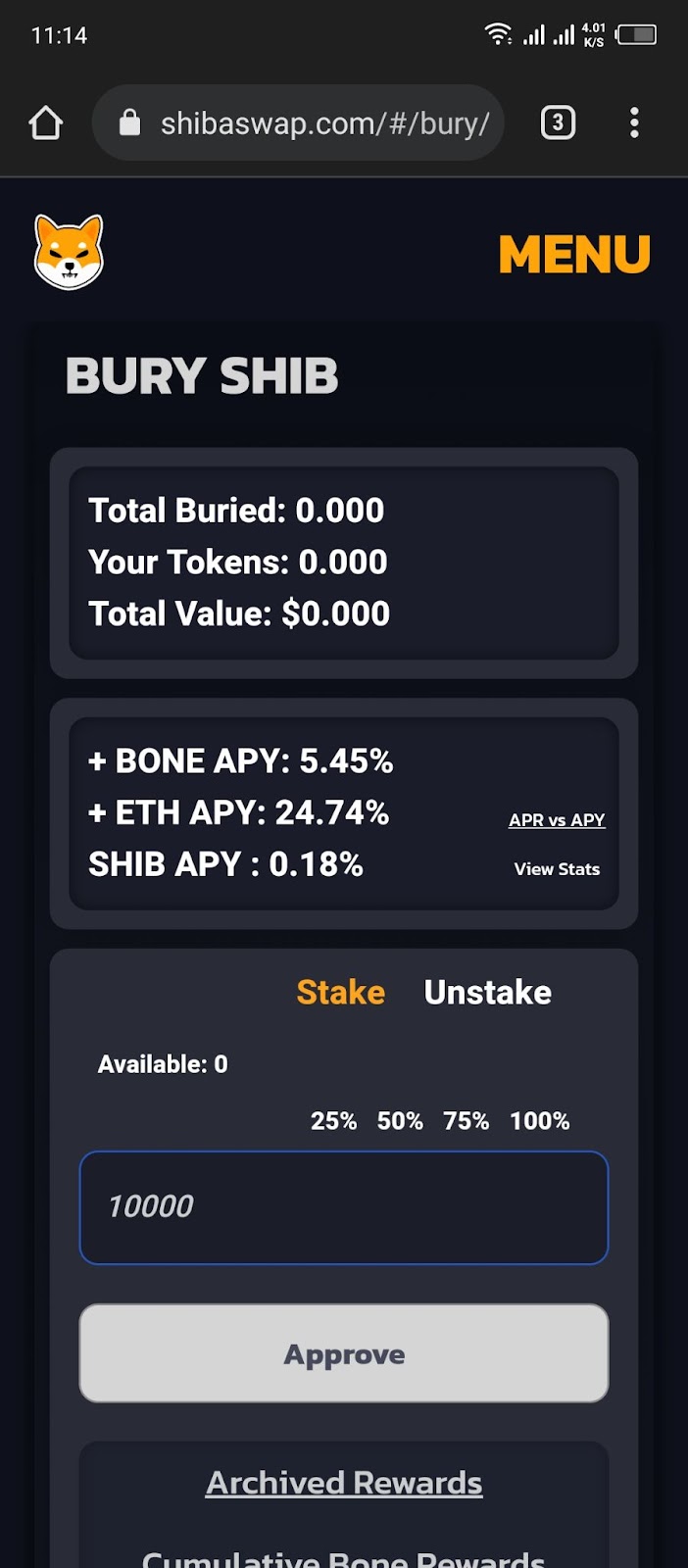The width and height of the screenshot is (688, 1568).
Task: Open the browser overflow menu
Action: pos(634,122)
